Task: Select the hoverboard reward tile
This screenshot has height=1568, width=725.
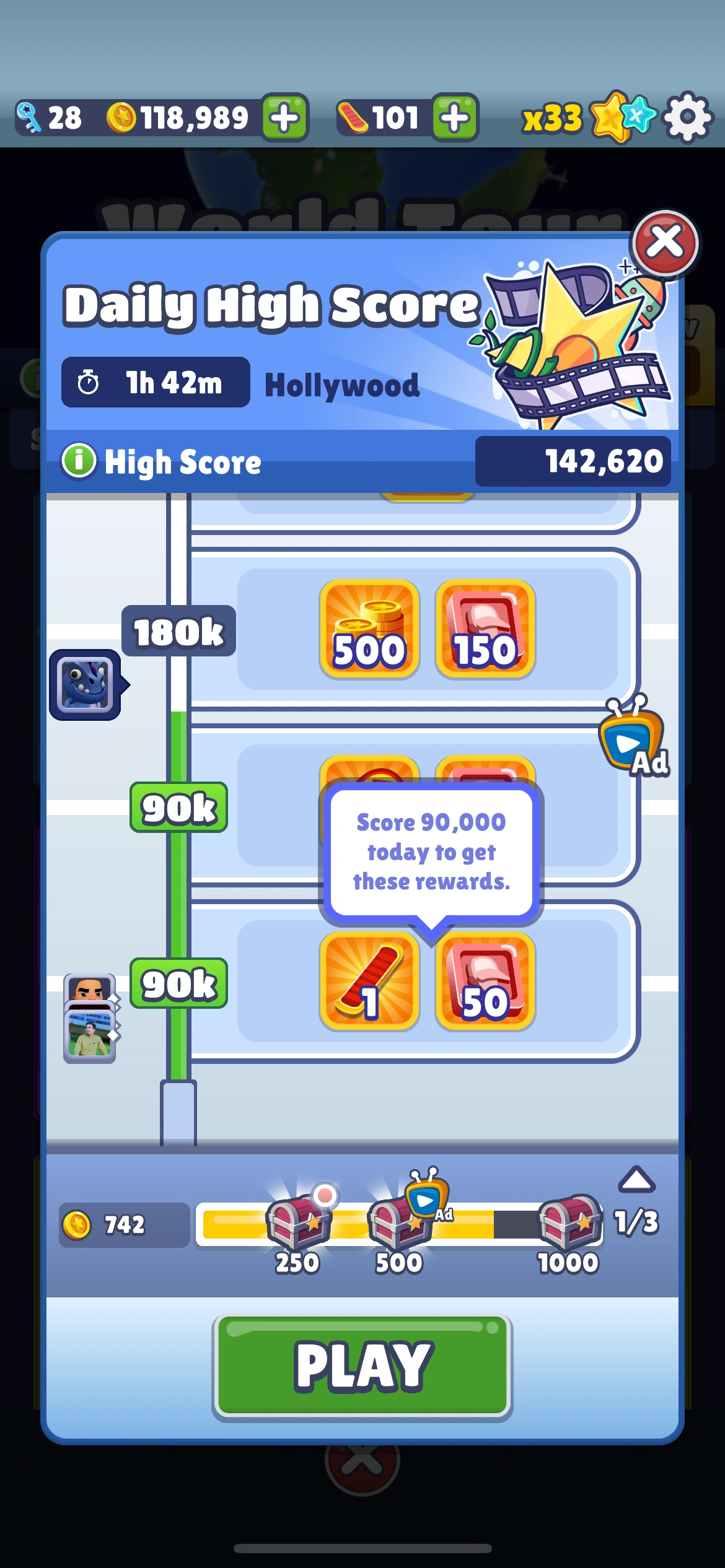Action: tap(369, 982)
